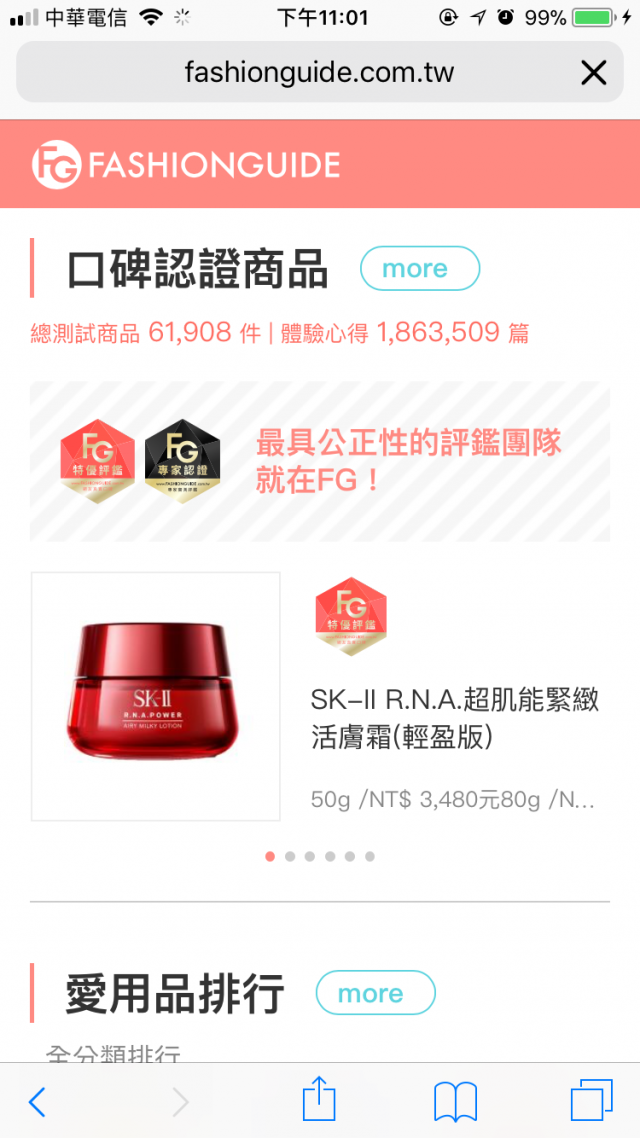Go back with Safari's back arrow
640x1138 pixels.
tap(38, 1101)
